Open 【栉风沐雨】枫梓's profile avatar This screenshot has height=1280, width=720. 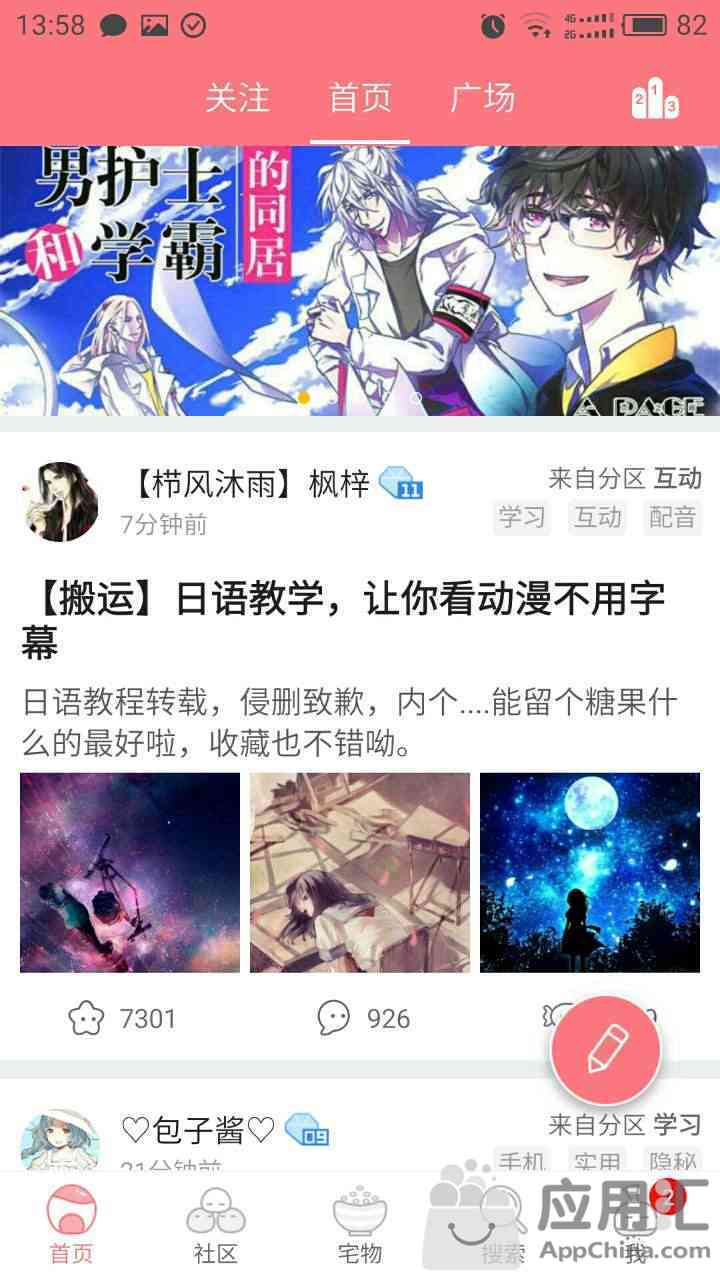60,502
